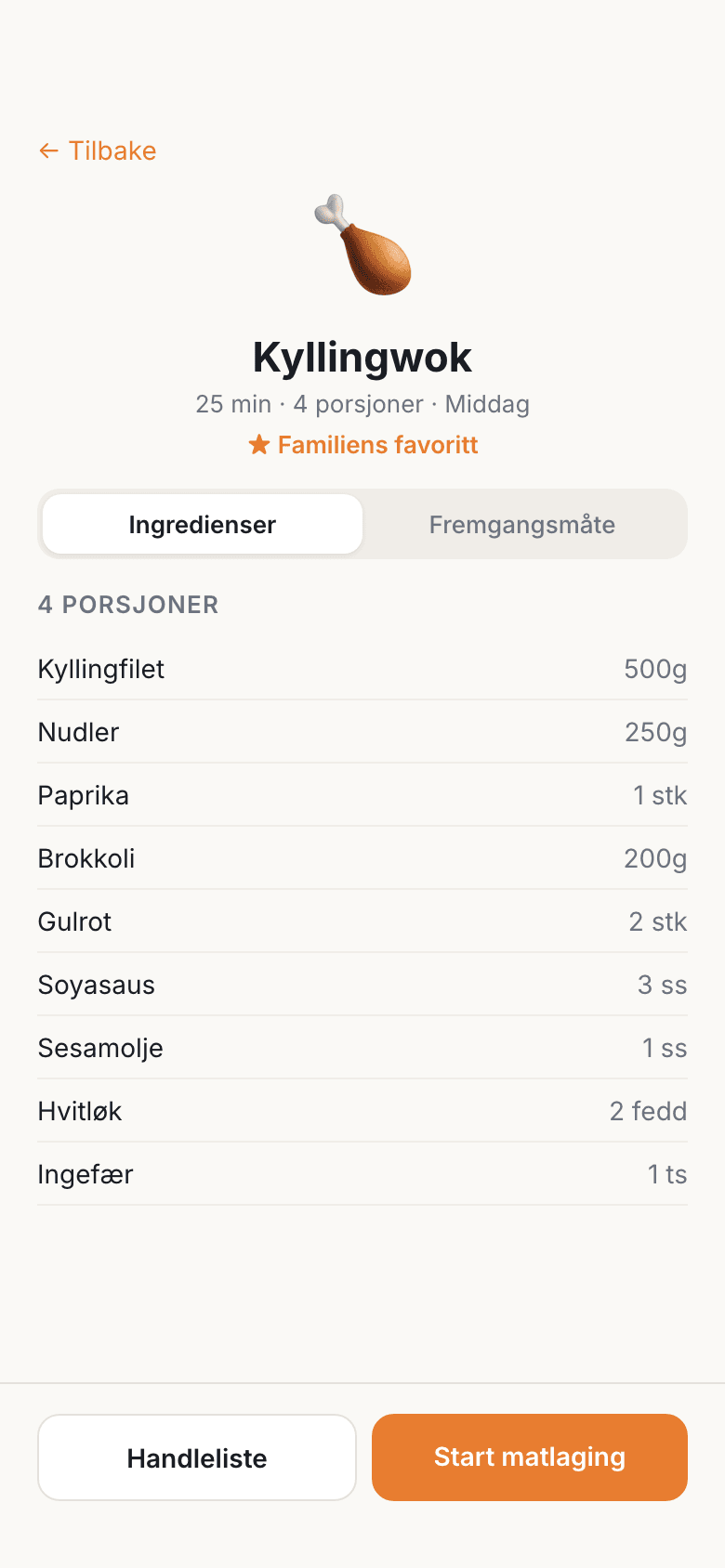Click the Hvitløk ingredient entry
The height and width of the screenshot is (1568, 725).
click(x=362, y=1111)
